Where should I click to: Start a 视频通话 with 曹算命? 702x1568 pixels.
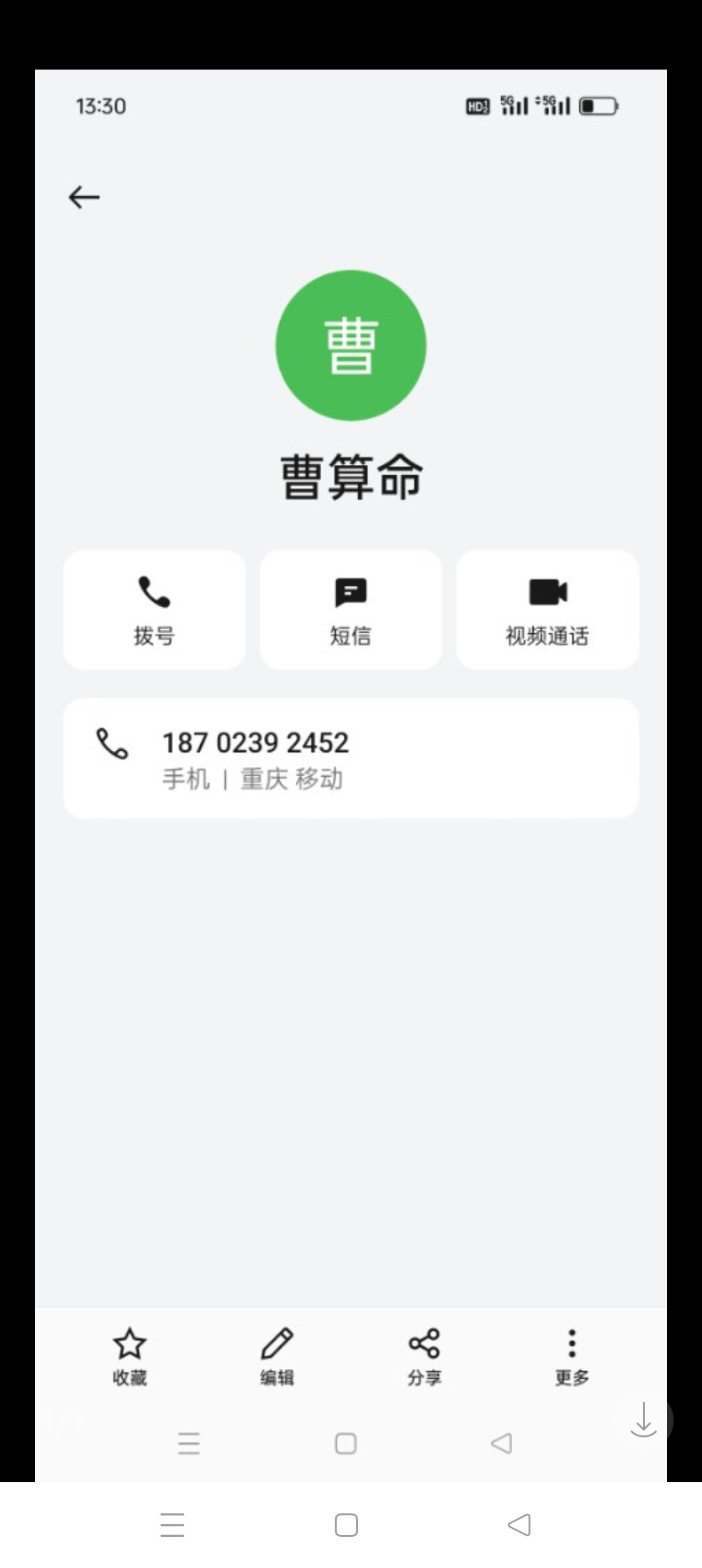[547, 610]
